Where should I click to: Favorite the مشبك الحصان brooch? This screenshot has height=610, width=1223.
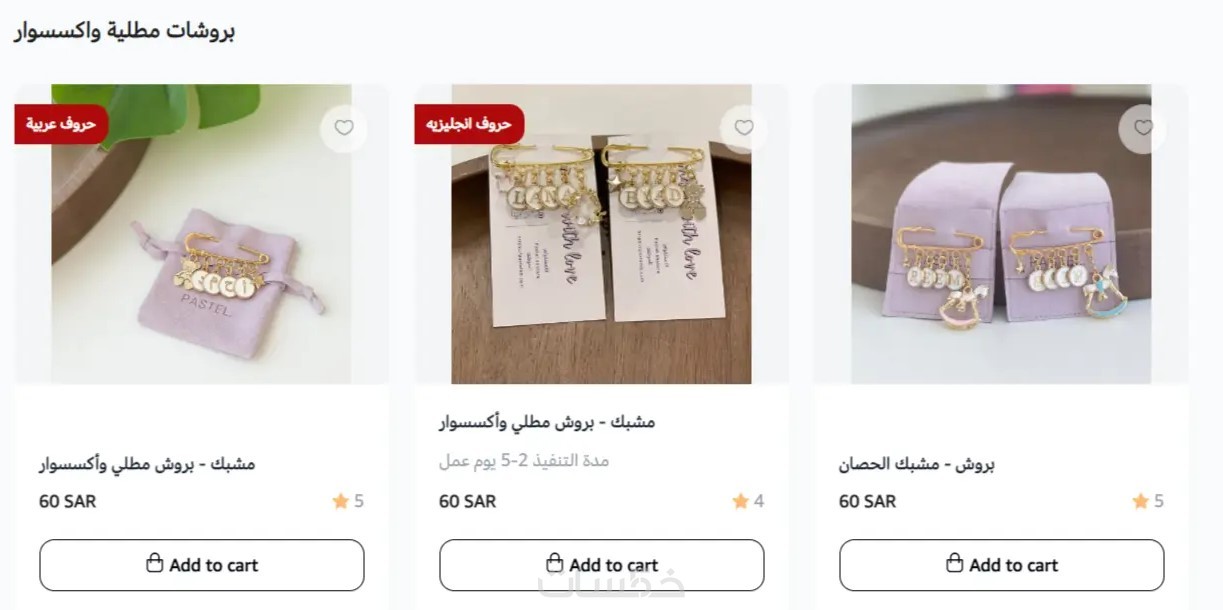tap(1143, 128)
